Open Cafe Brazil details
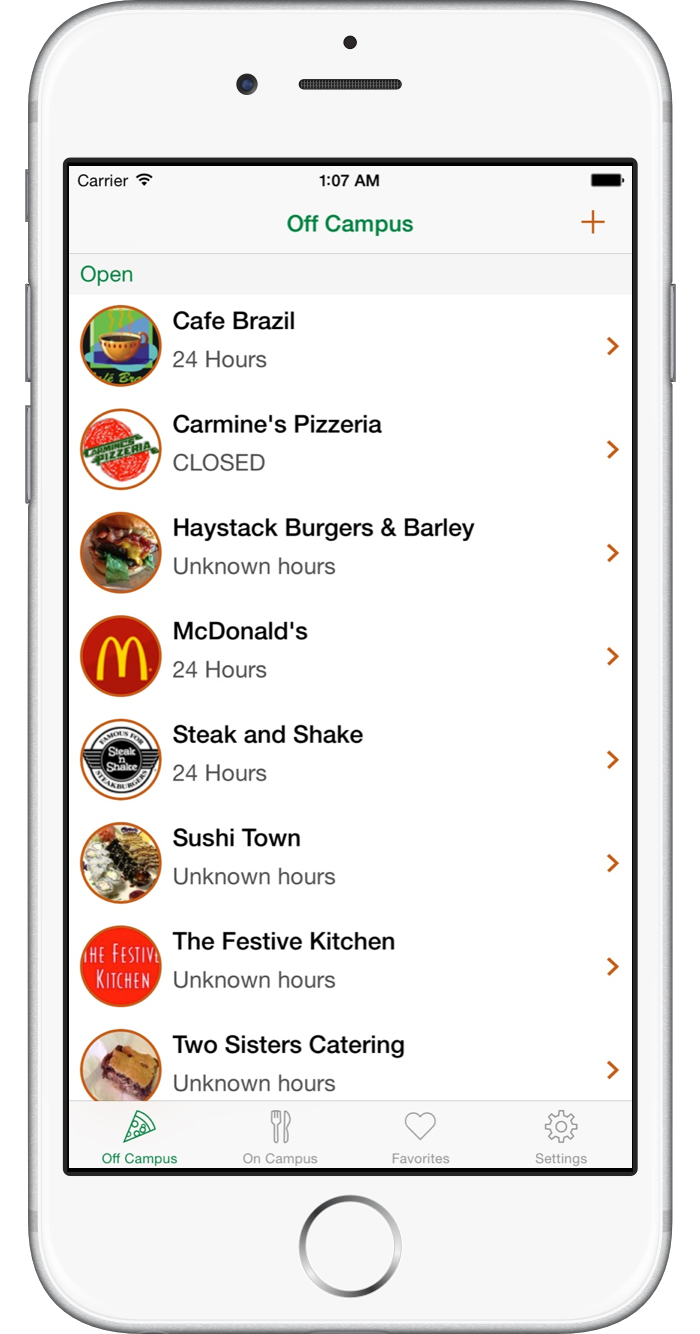The image size is (700, 1334). [x=349, y=346]
